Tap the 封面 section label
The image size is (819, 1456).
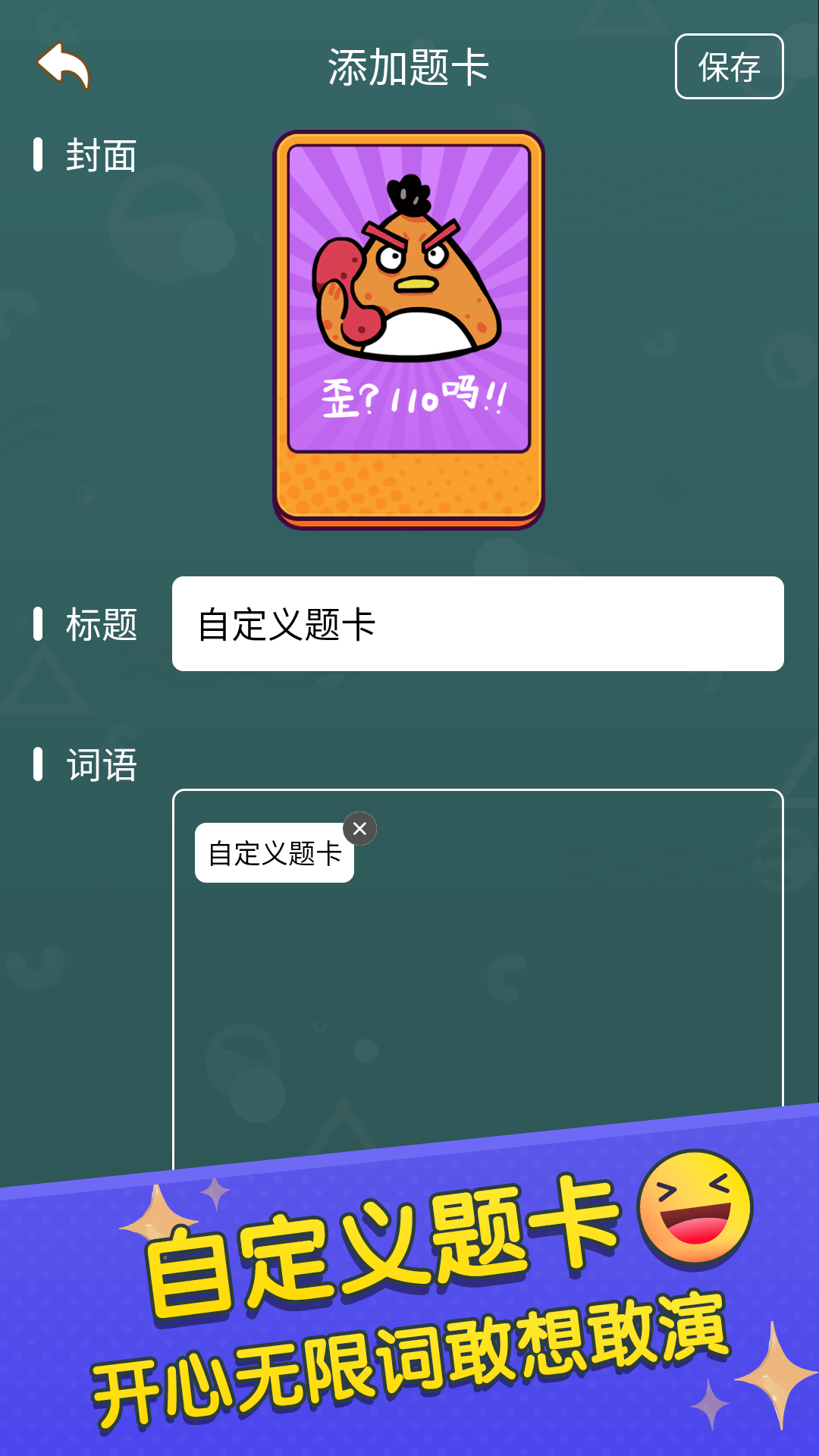pos(99,155)
